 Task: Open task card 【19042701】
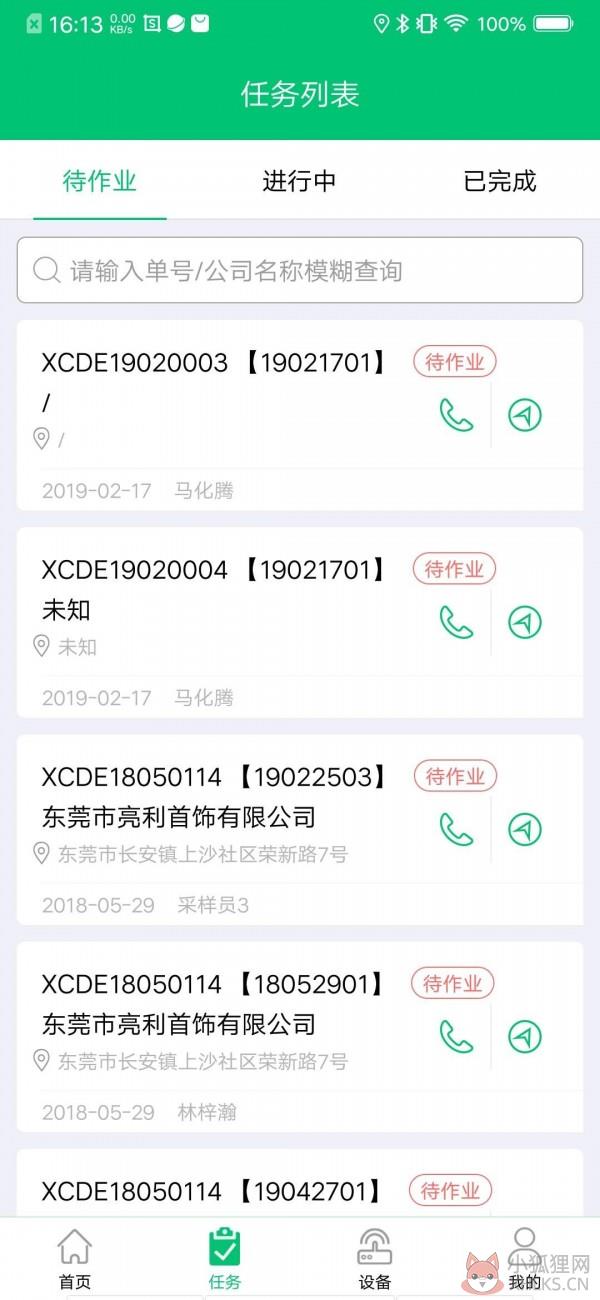[300, 1182]
